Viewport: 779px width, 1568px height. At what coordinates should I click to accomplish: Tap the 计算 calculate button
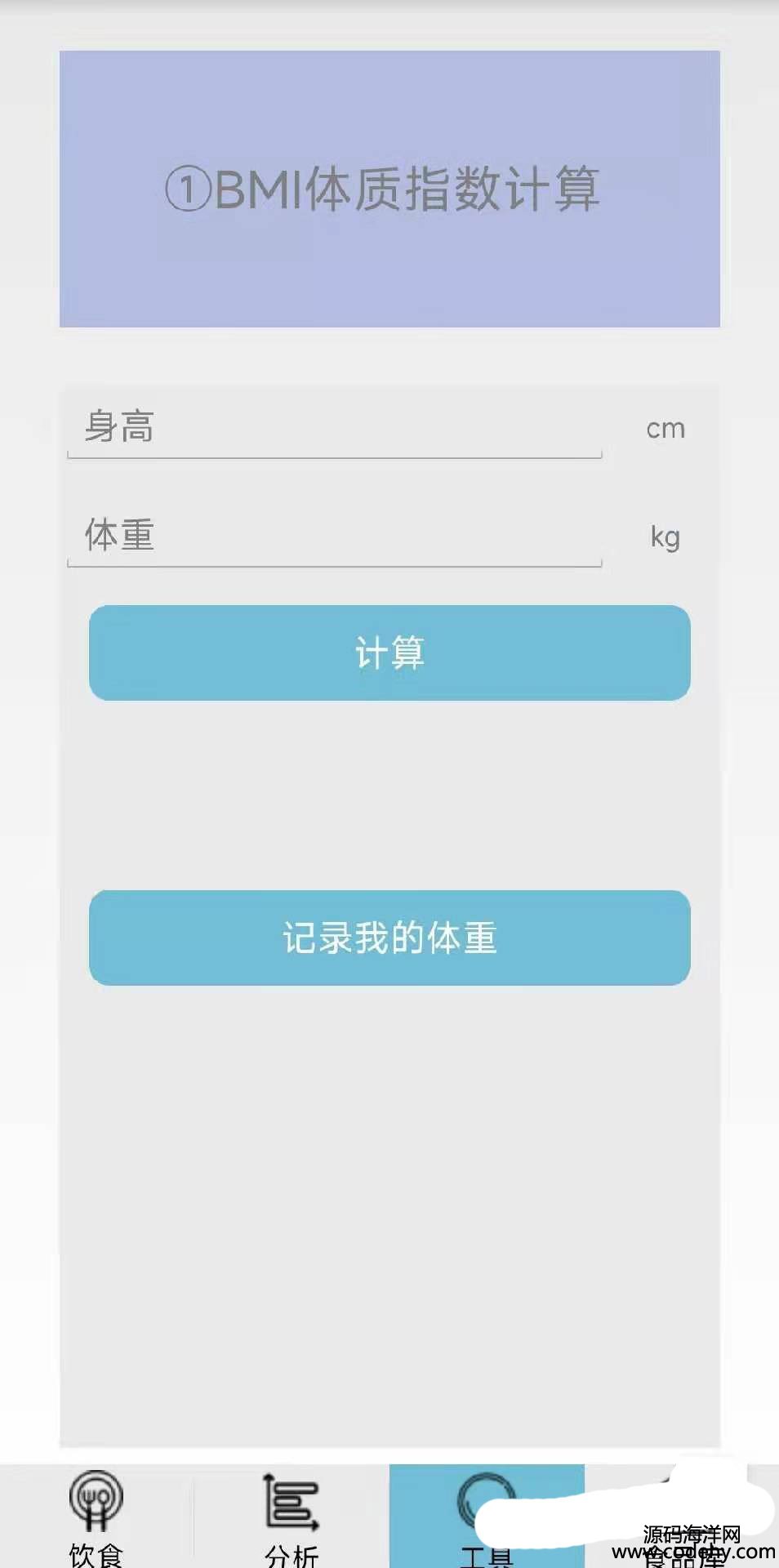[389, 653]
